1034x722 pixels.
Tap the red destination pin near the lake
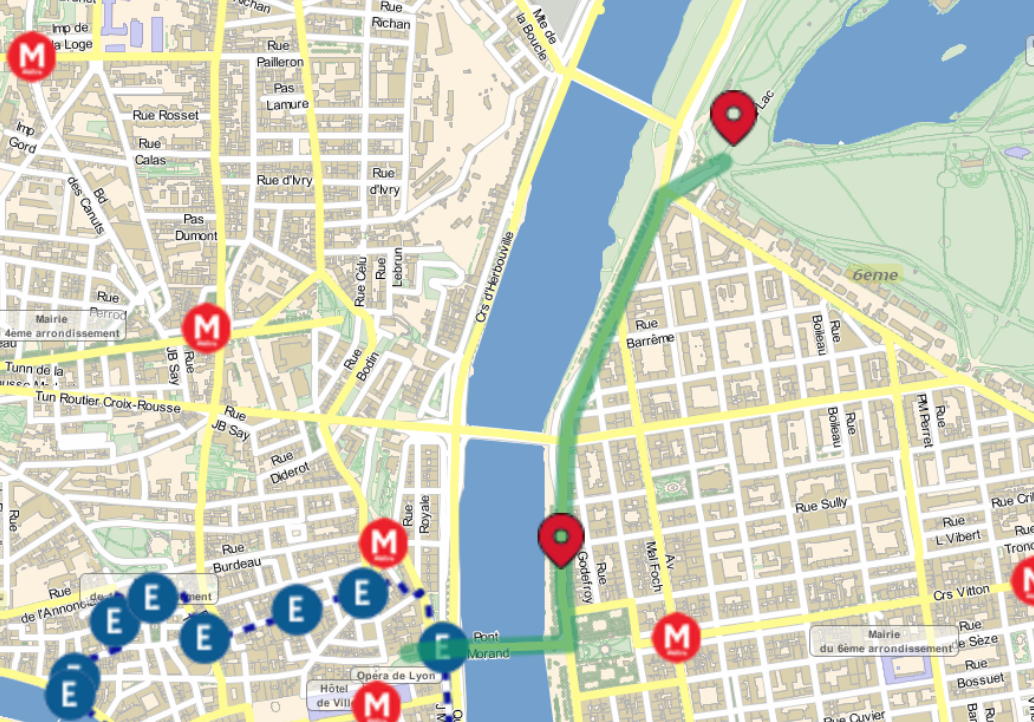pyautogui.click(x=735, y=117)
